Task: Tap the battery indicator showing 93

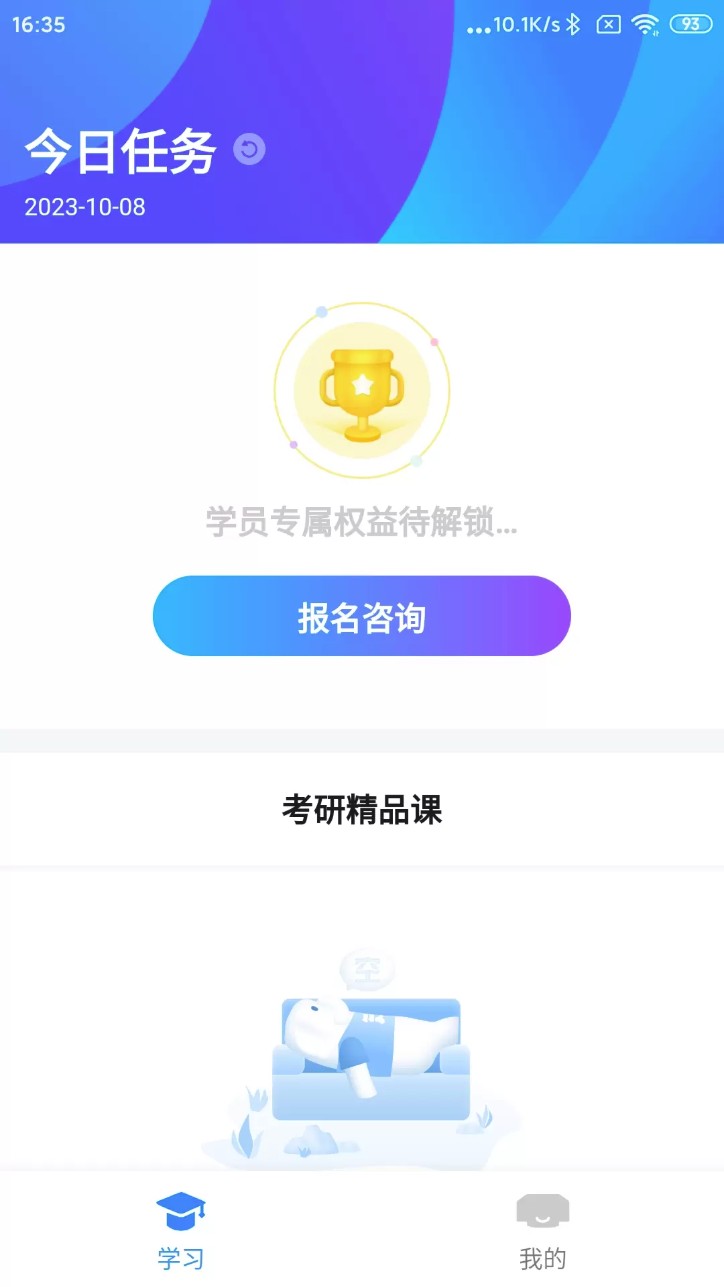Action: tap(693, 23)
